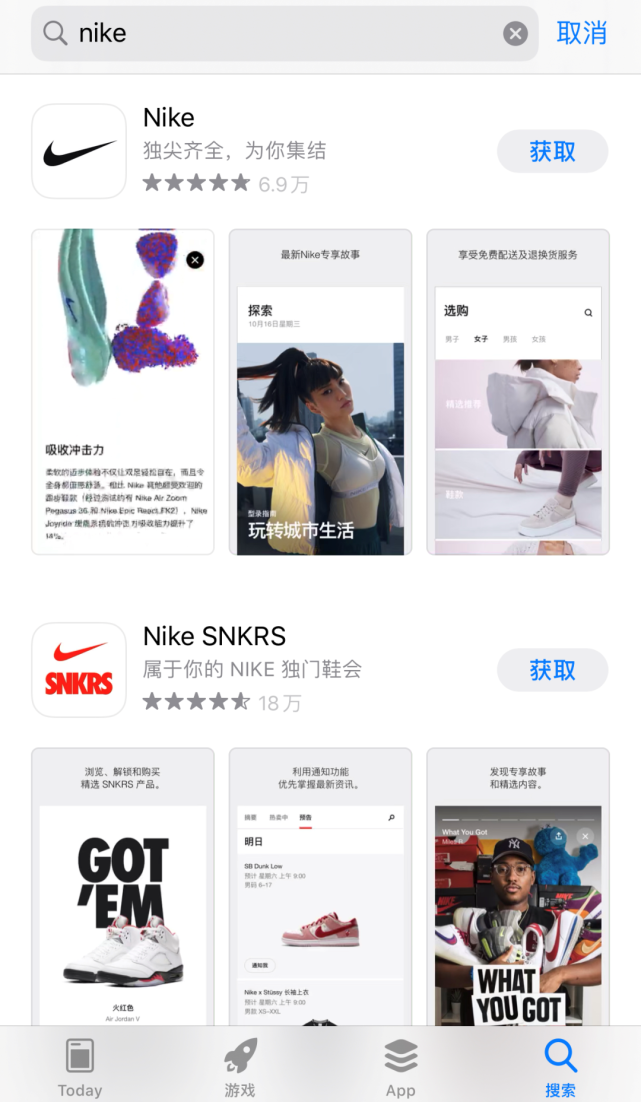
Task: Switch to the App tab
Action: 401,1067
